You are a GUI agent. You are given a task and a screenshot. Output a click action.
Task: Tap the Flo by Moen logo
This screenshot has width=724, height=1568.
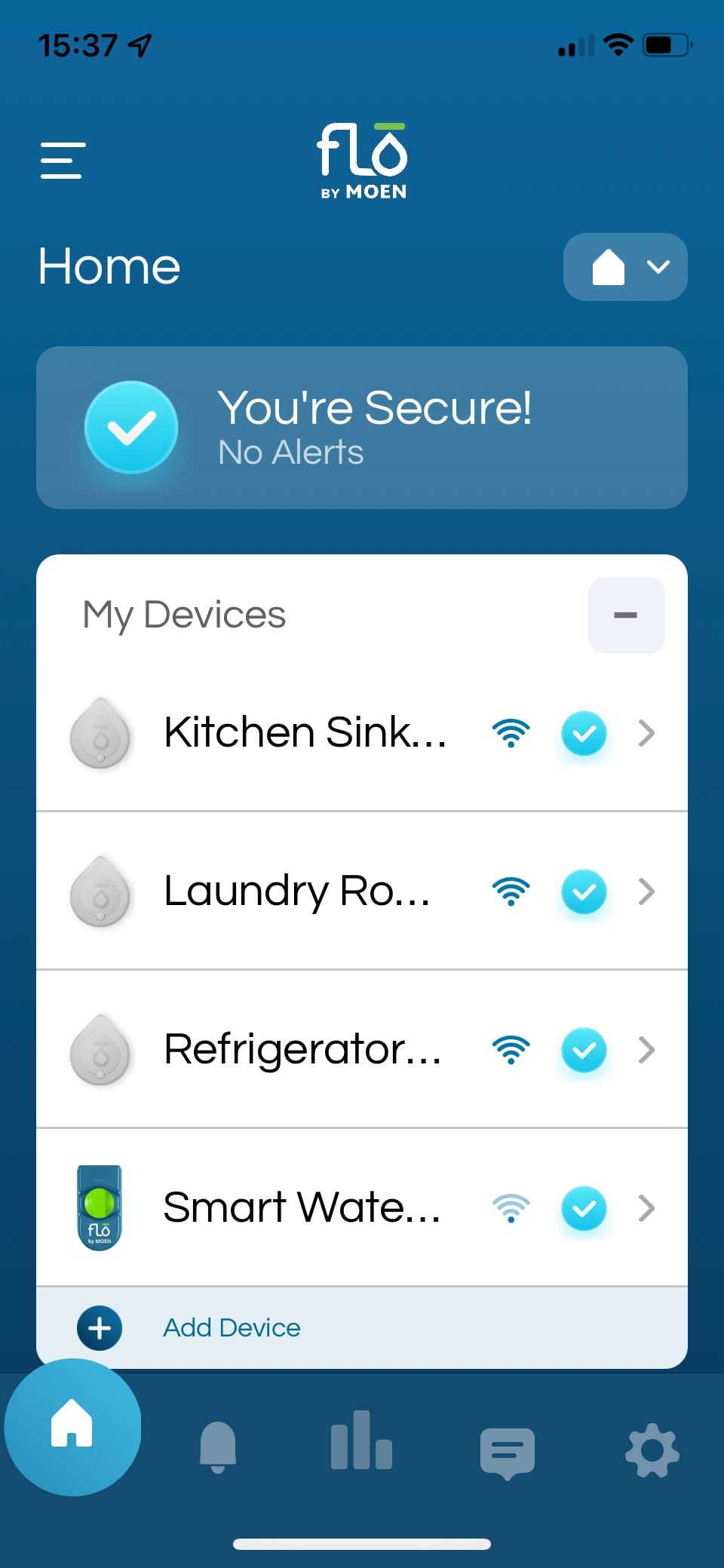pyautogui.click(x=362, y=158)
